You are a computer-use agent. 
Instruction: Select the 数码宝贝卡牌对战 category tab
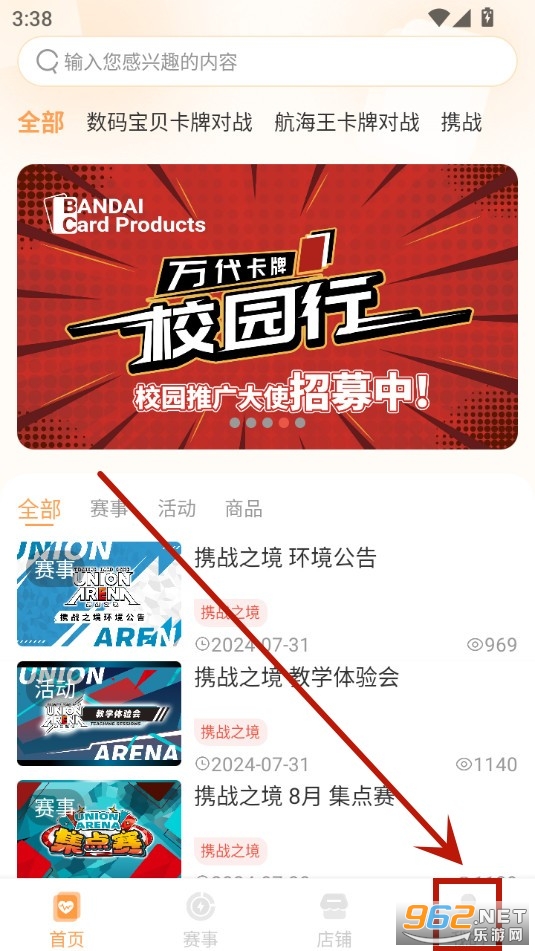tap(169, 122)
